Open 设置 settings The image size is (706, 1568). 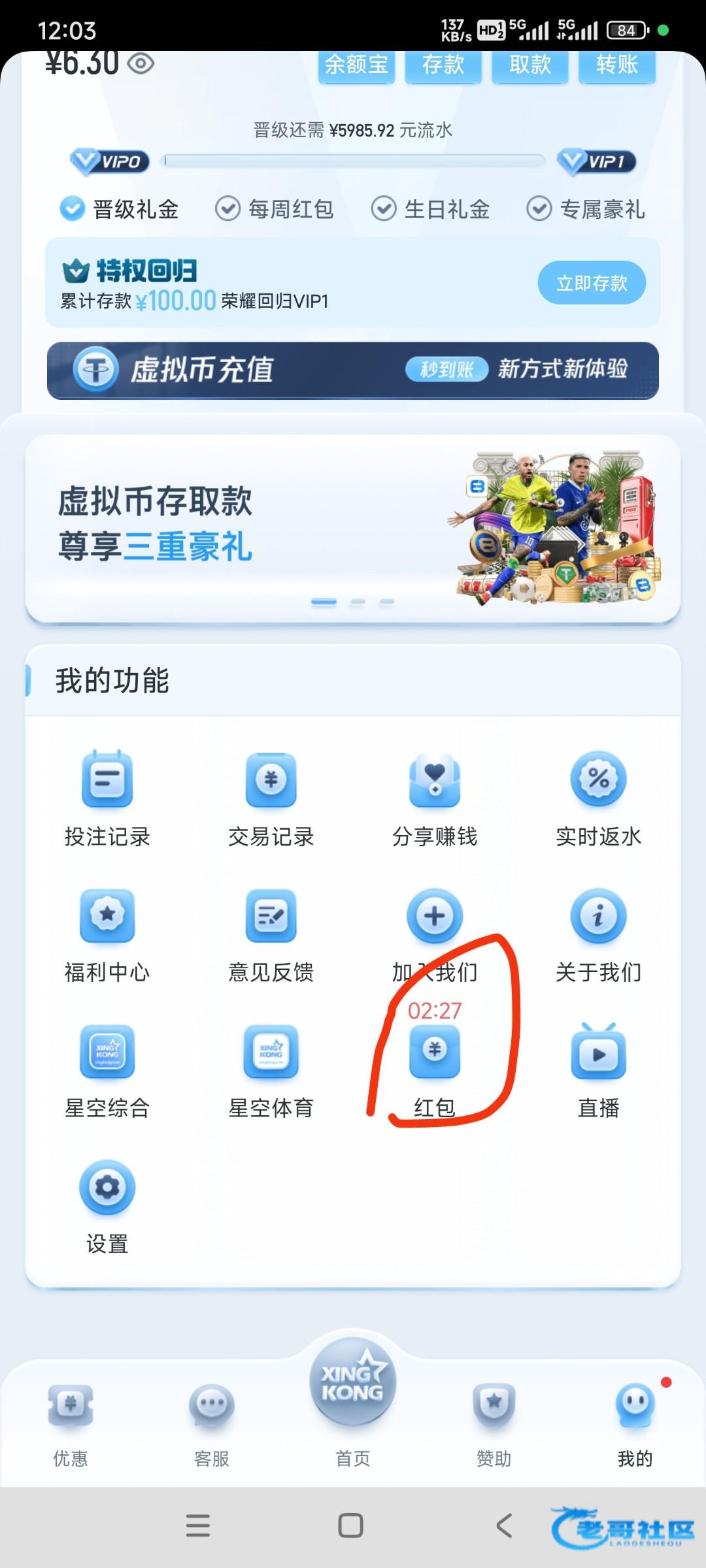pos(107,1205)
